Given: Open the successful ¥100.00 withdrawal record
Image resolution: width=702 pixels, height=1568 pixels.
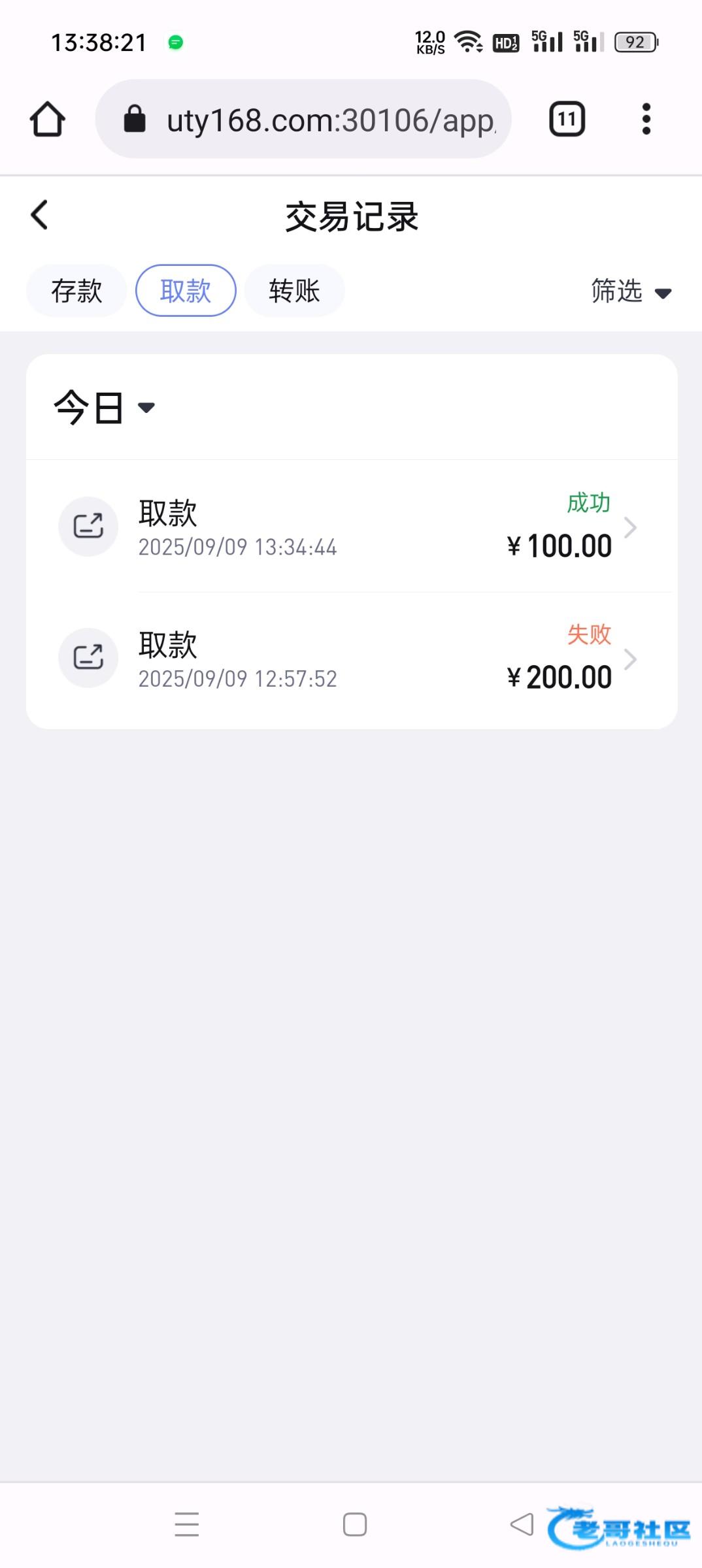Looking at the screenshot, I should [352, 527].
